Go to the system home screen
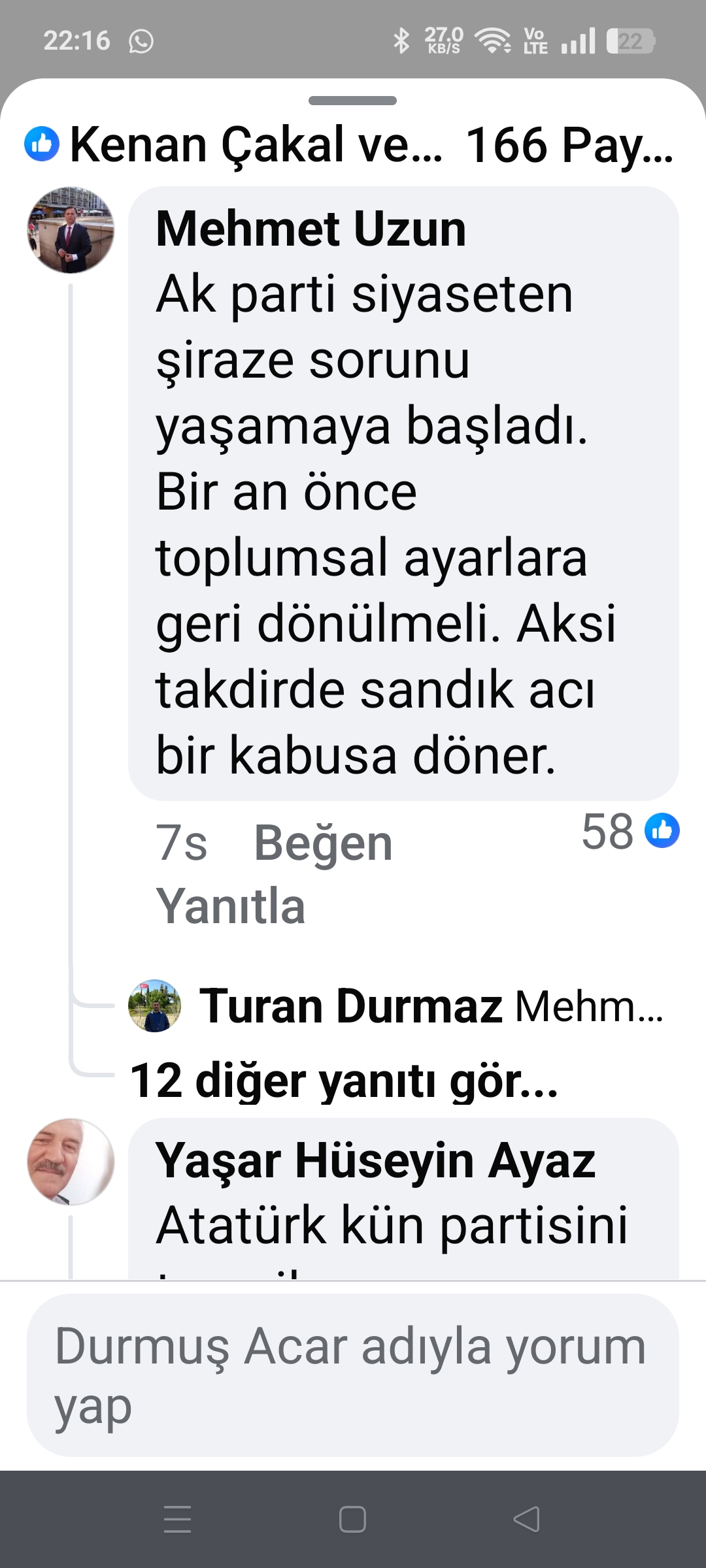 [x=352, y=1519]
